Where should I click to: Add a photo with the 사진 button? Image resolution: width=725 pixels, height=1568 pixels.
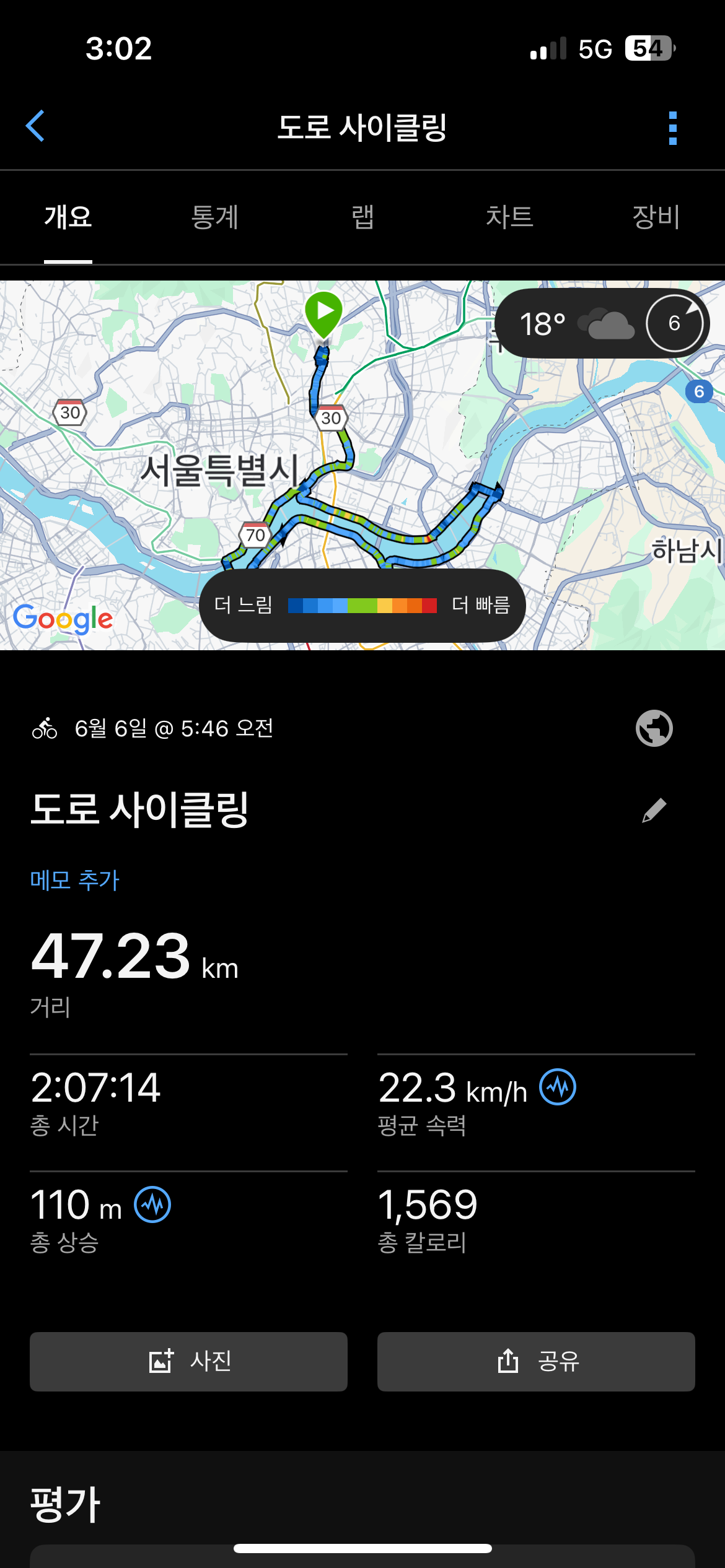click(188, 1362)
